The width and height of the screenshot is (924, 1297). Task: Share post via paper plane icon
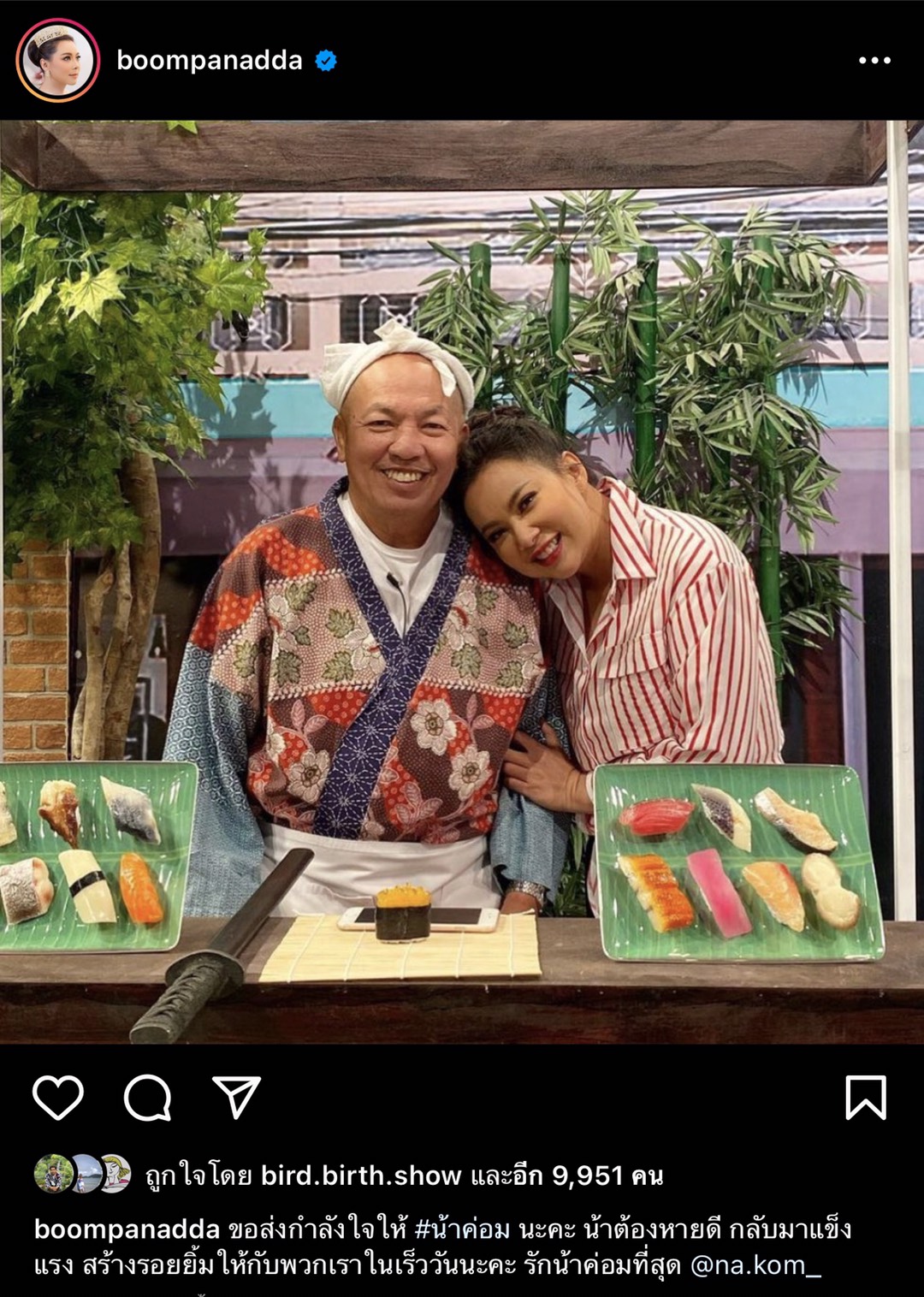click(x=236, y=1098)
